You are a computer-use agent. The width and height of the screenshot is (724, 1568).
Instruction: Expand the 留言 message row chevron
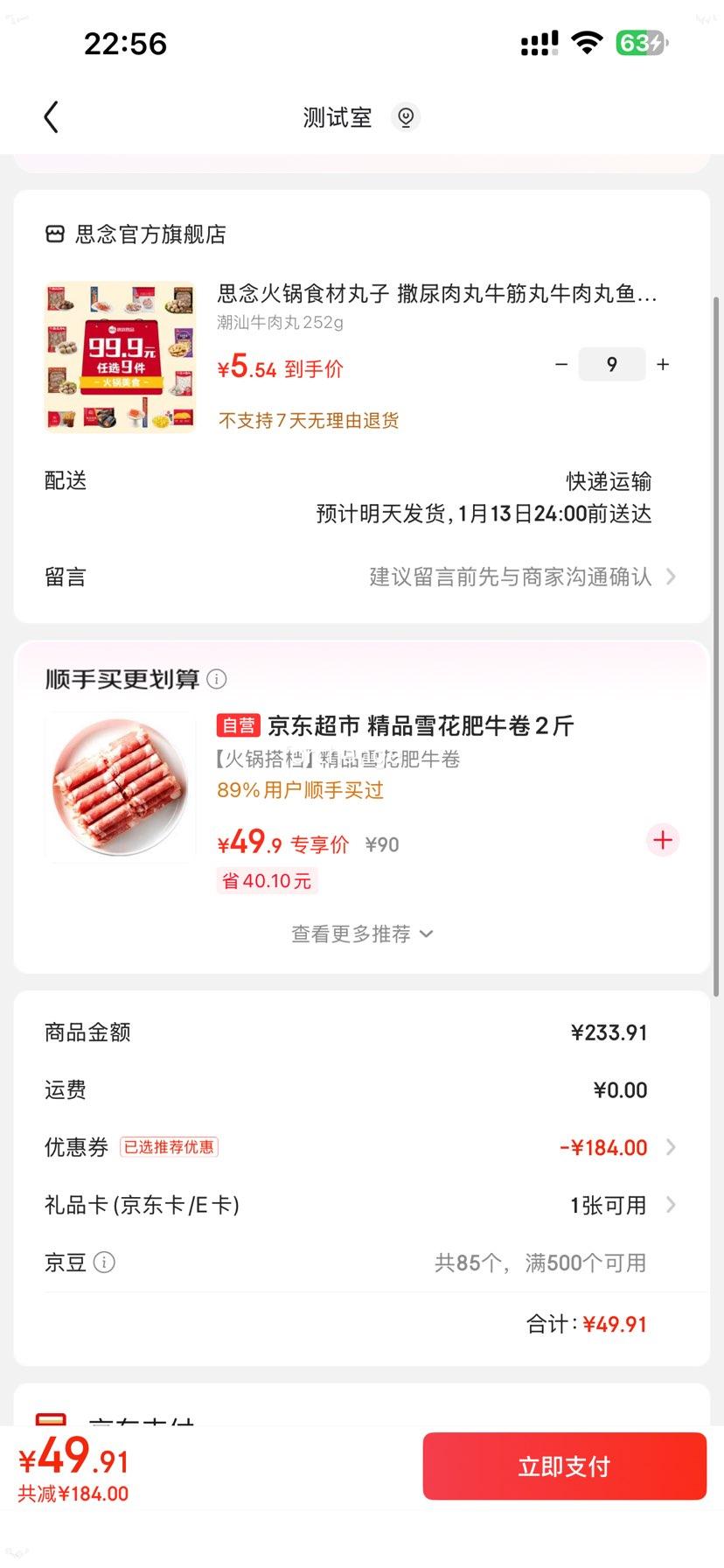point(670,577)
